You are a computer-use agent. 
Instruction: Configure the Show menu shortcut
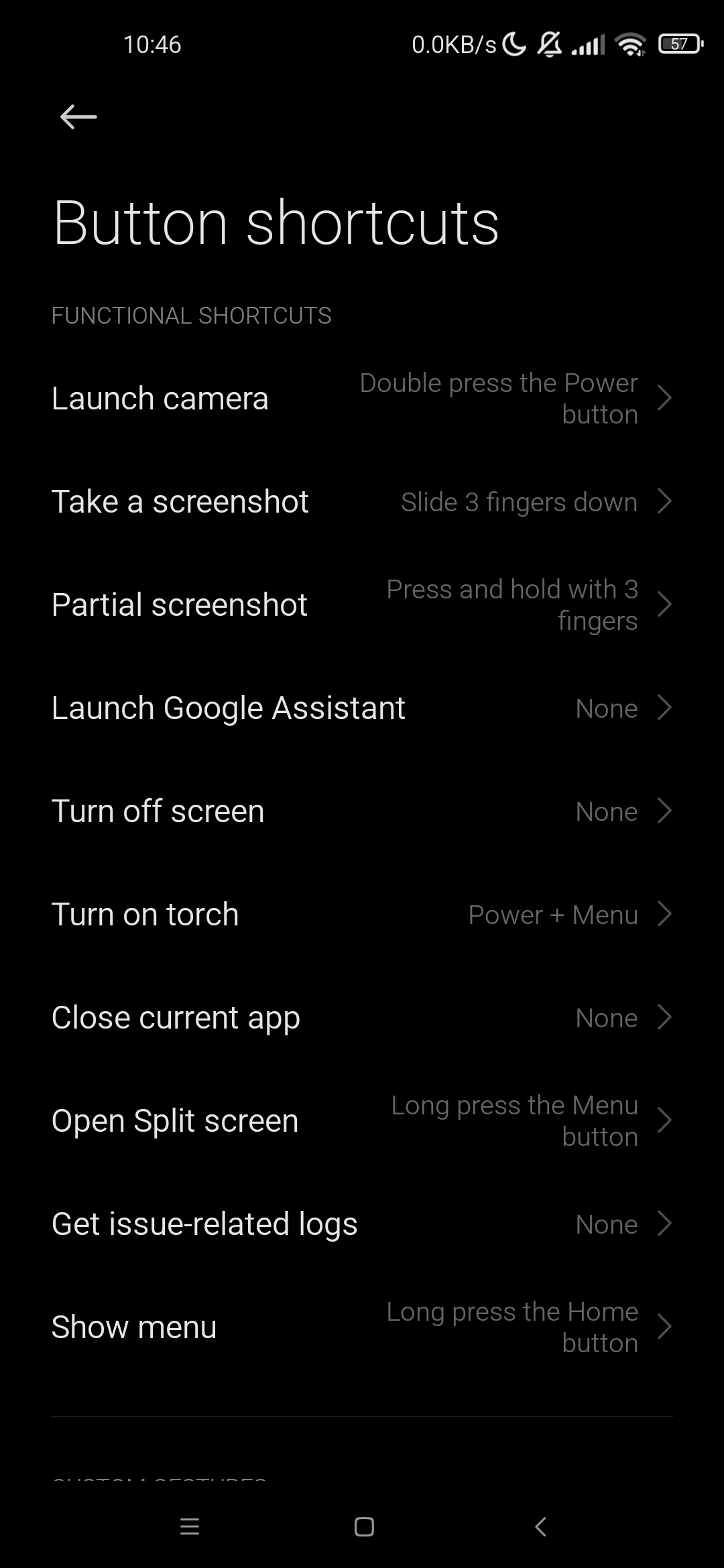tap(362, 1327)
